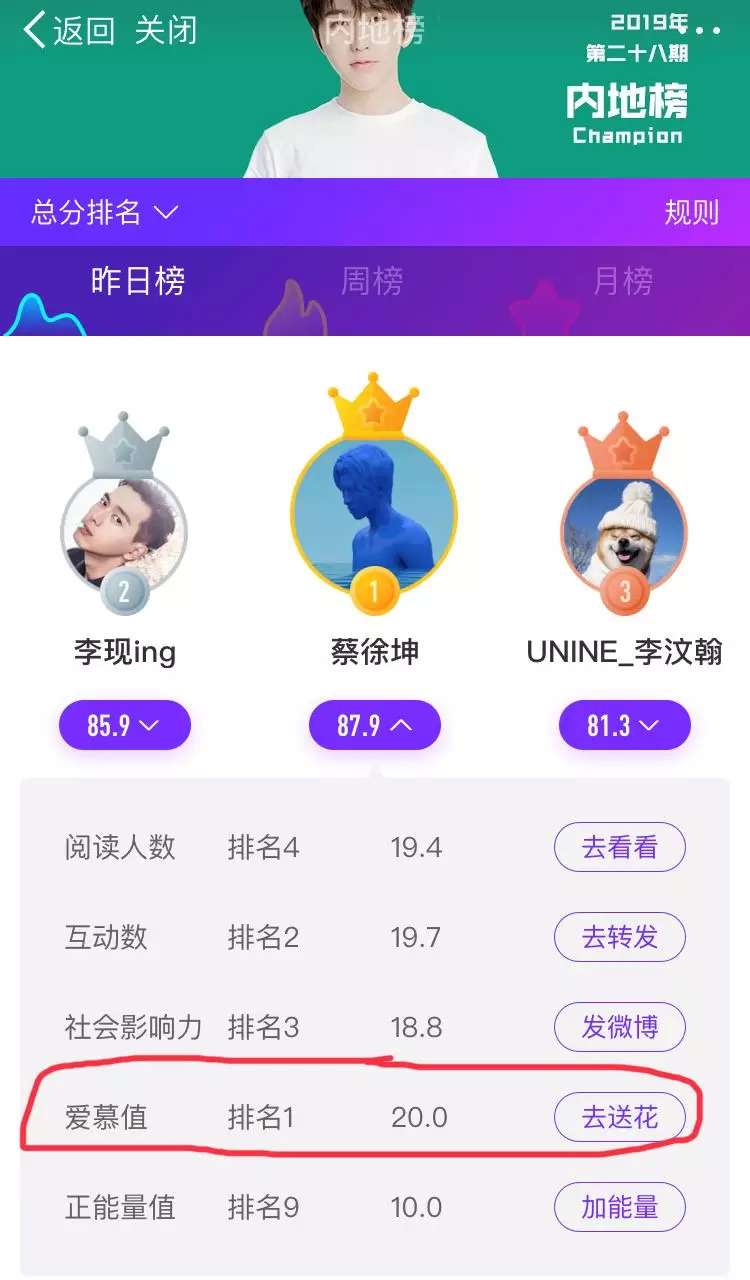Viewport: 750px width, 1280px height.
Task: Expand the 85.9 score details
Action: [x=124, y=725]
